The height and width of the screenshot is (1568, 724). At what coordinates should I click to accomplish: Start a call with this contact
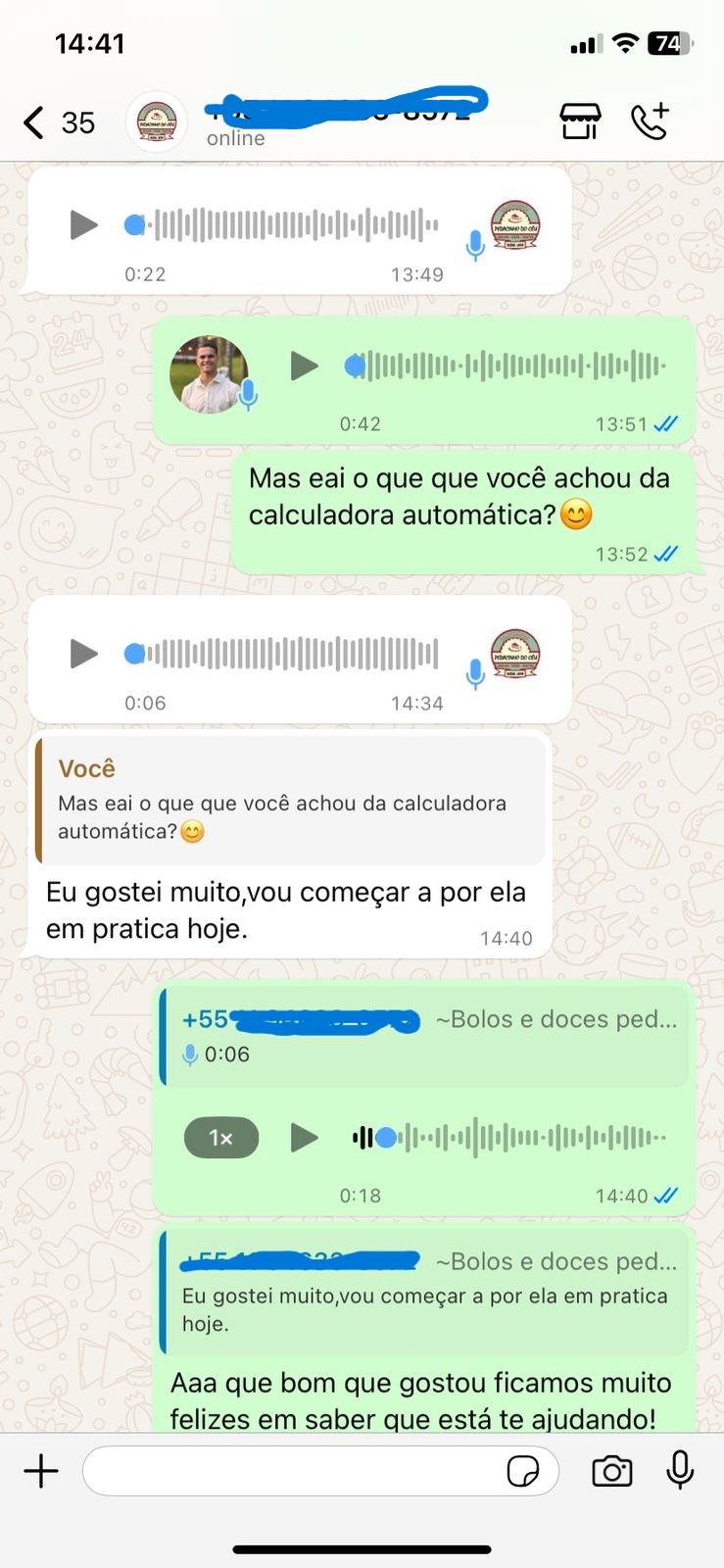pyautogui.click(x=650, y=122)
